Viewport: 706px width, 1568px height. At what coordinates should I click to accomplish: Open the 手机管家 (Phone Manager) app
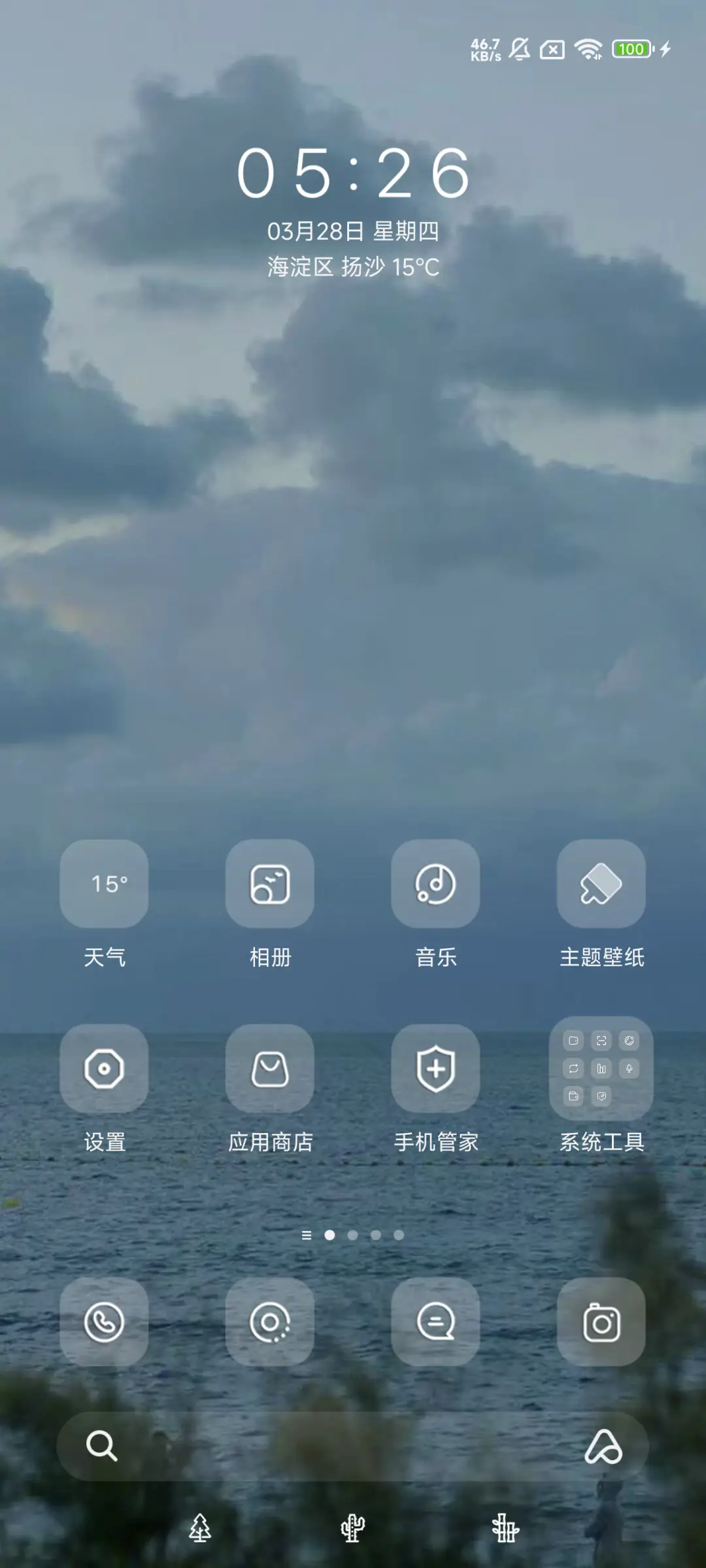435,1068
